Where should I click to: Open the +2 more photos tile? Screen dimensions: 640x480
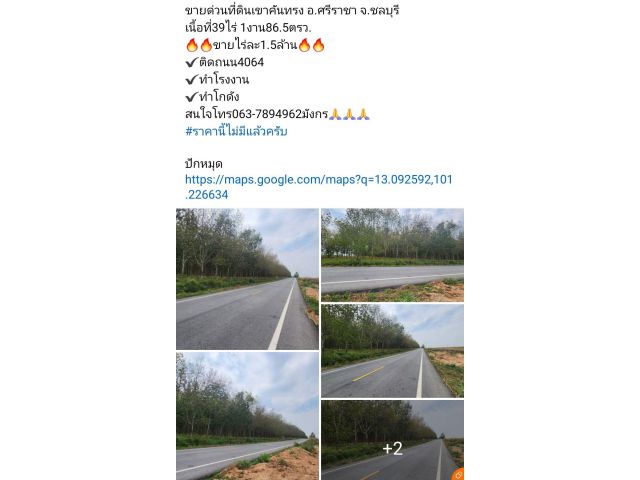[392, 440]
